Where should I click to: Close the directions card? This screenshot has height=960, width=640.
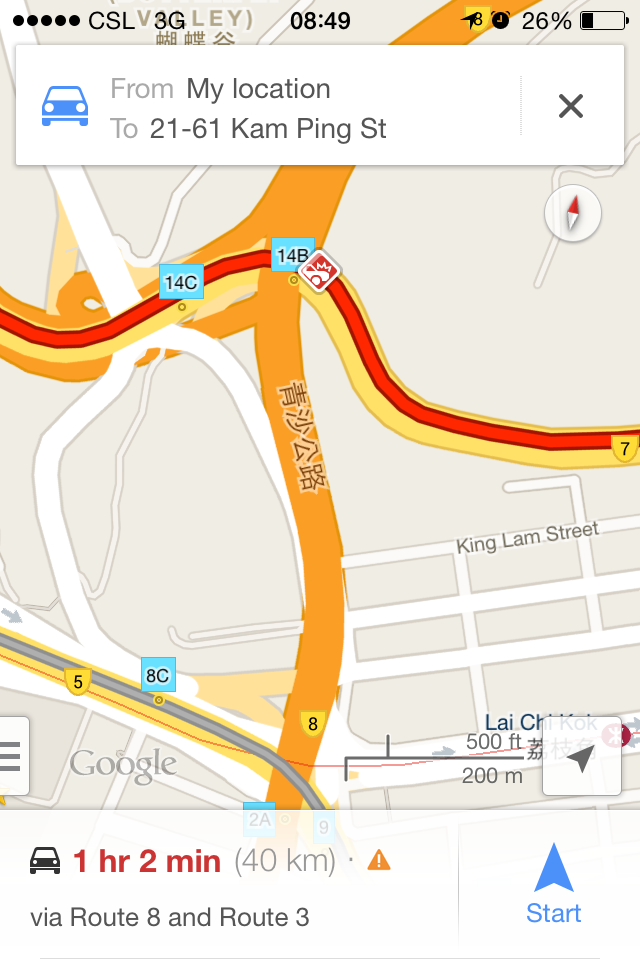[x=570, y=107]
